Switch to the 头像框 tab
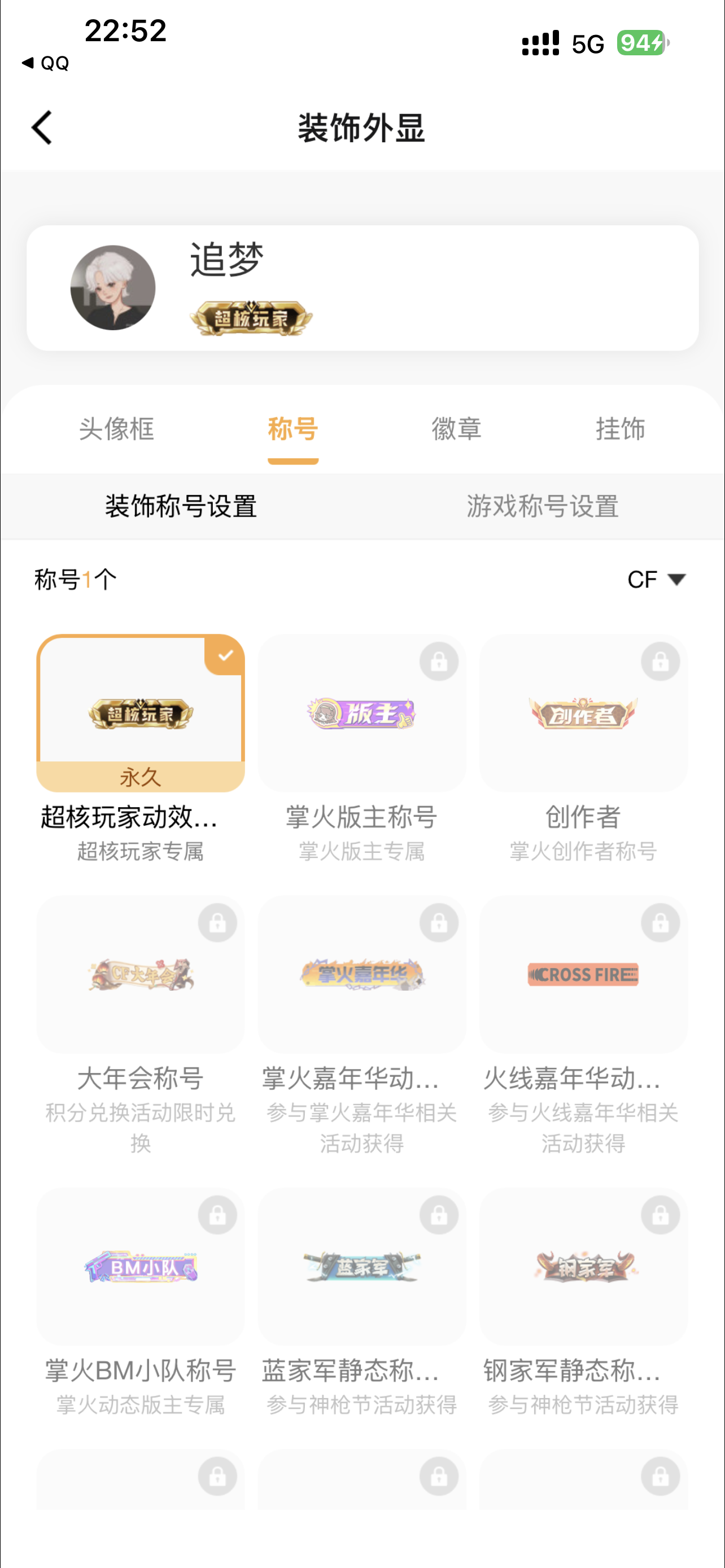Viewport: 725px width, 1568px height. coord(116,430)
